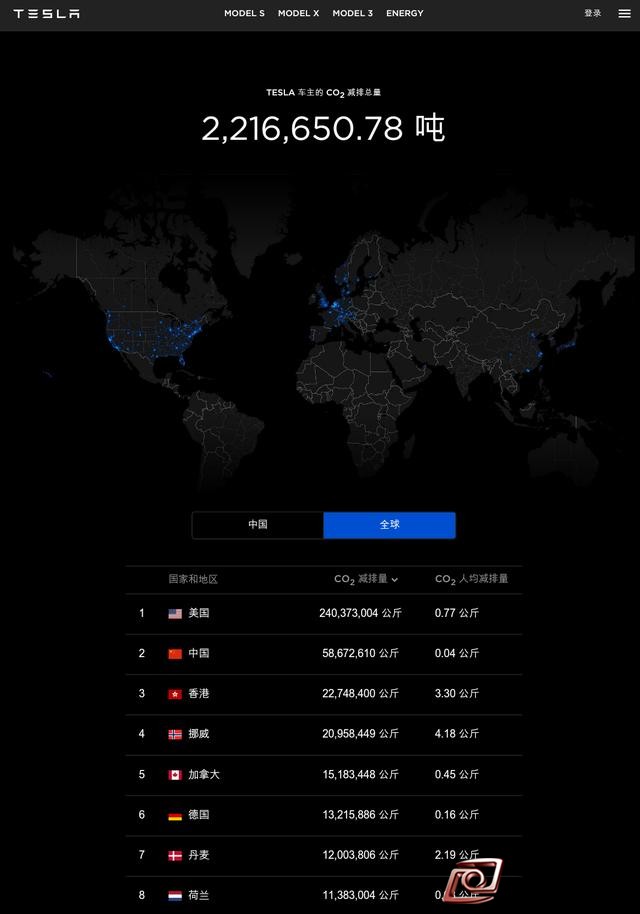Switch to the 中国 tab

(x=258, y=525)
